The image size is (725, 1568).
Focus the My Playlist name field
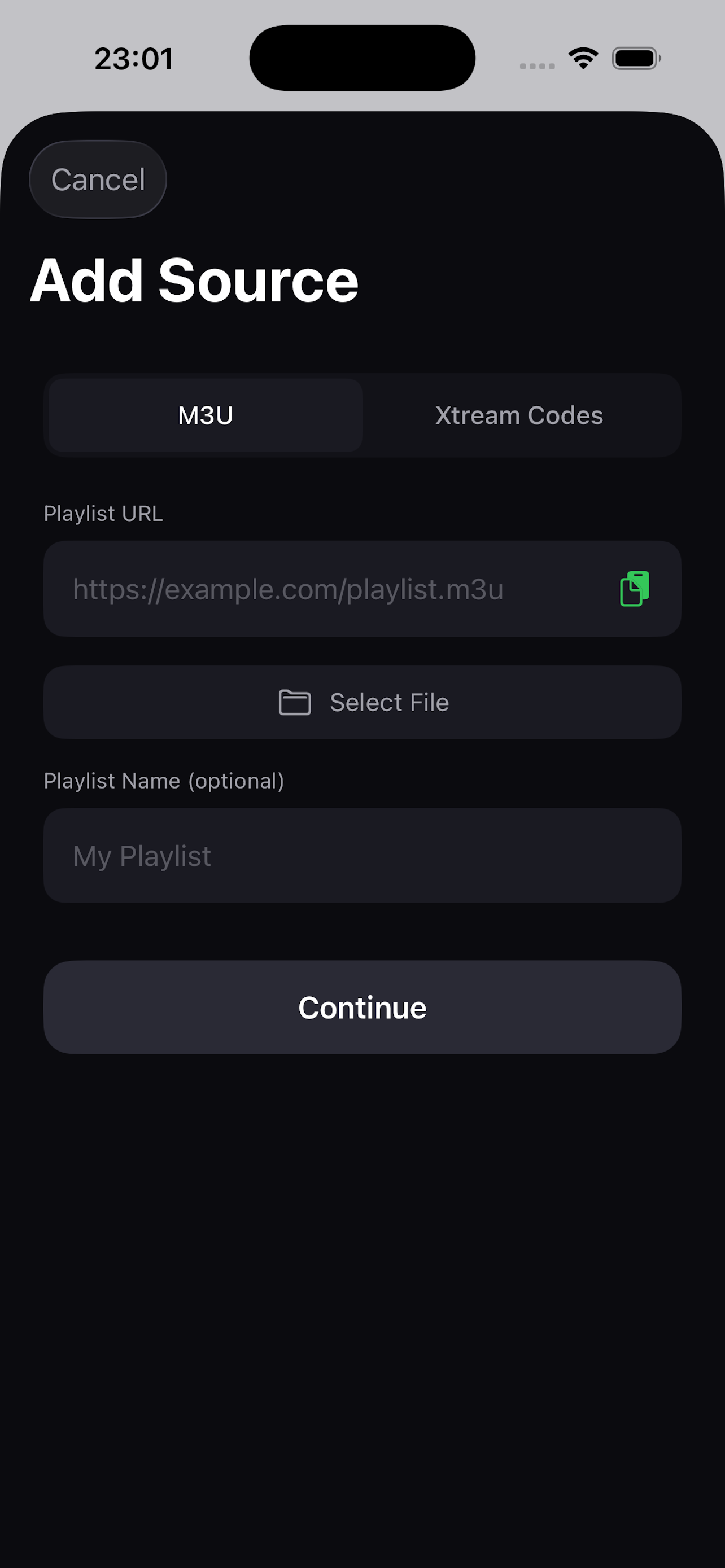(x=362, y=856)
